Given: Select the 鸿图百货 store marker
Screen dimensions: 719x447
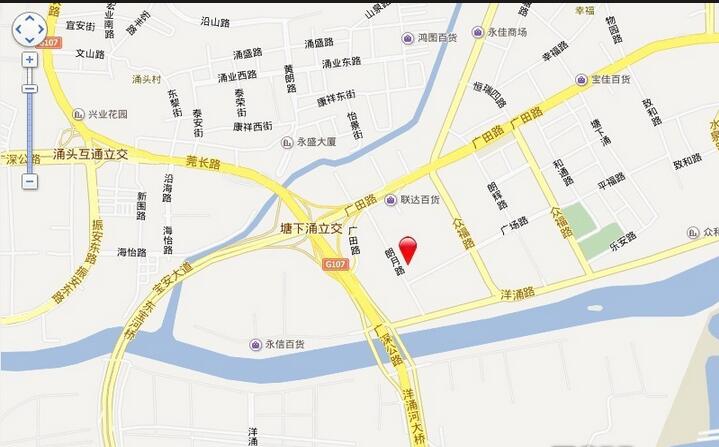Looking at the screenshot, I should (408, 38).
